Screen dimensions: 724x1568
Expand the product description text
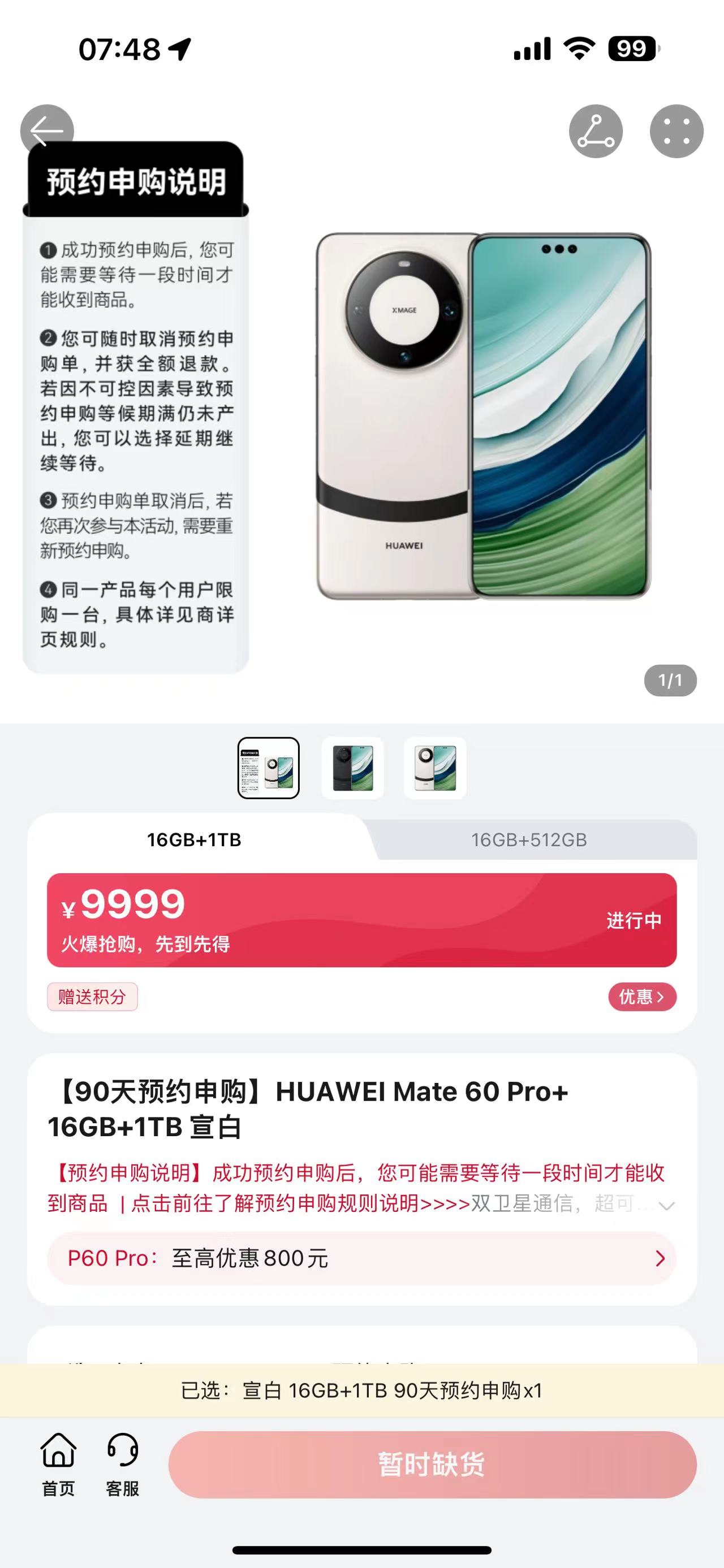click(667, 1205)
